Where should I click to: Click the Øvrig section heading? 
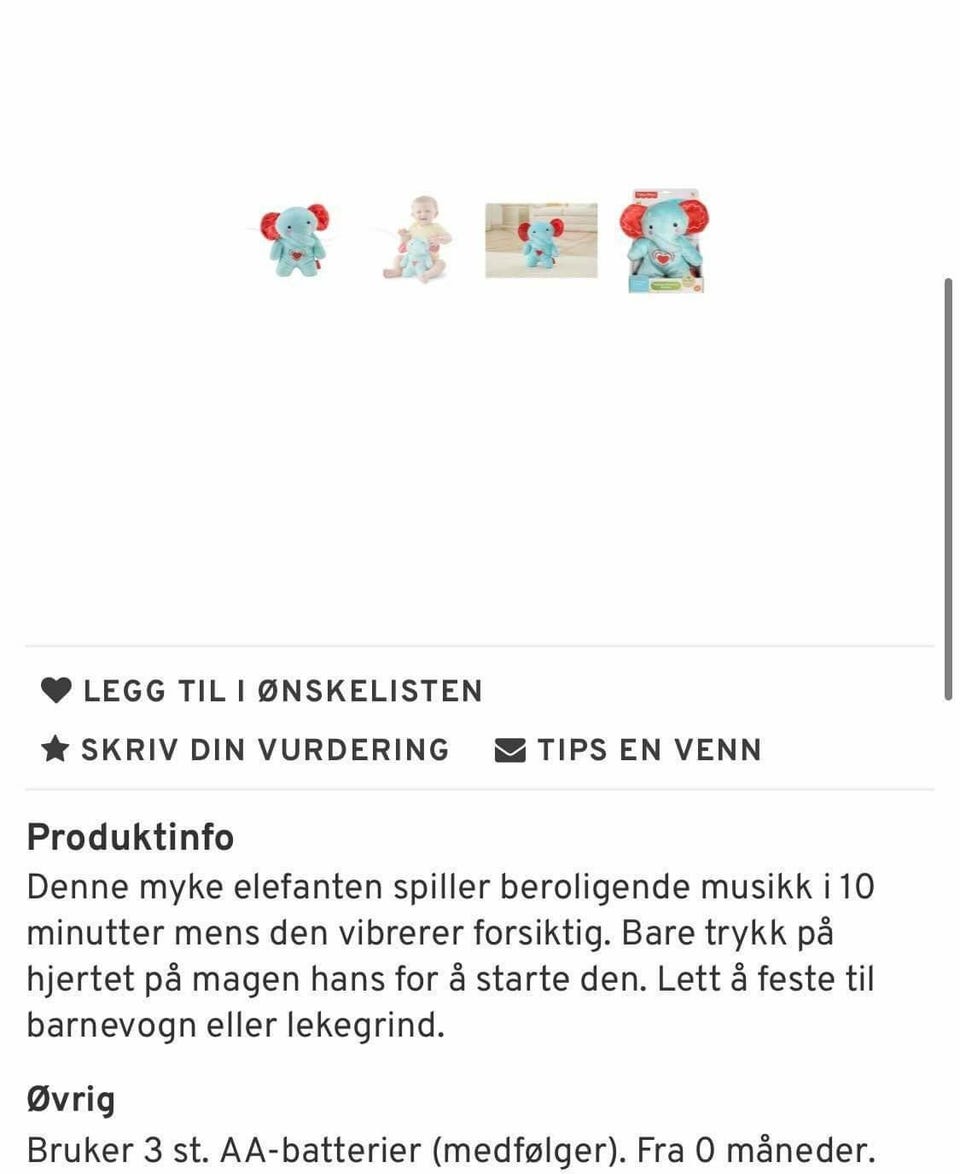(x=71, y=1098)
